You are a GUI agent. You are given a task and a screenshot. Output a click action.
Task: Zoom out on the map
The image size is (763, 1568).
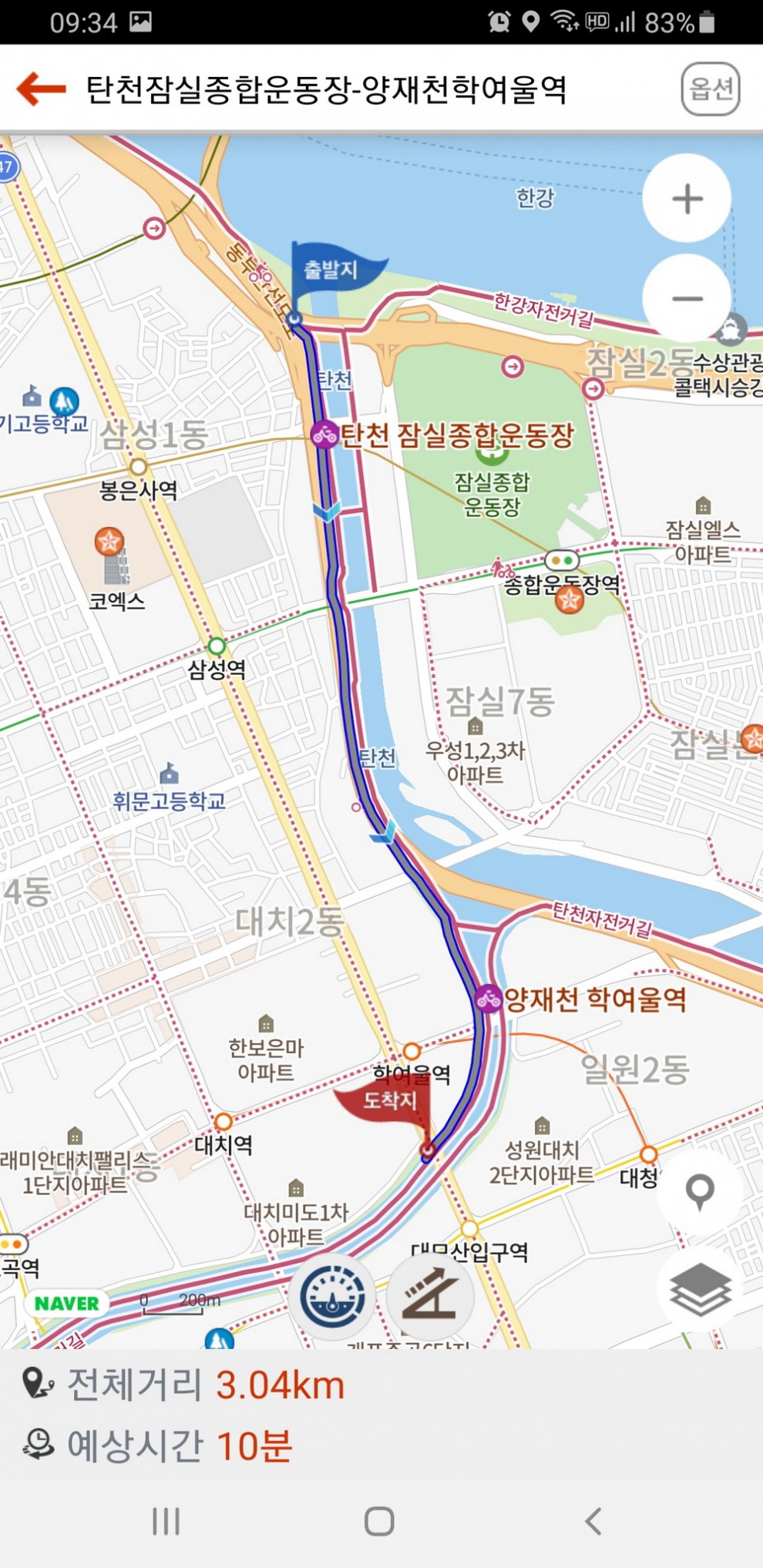click(x=687, y=299)
